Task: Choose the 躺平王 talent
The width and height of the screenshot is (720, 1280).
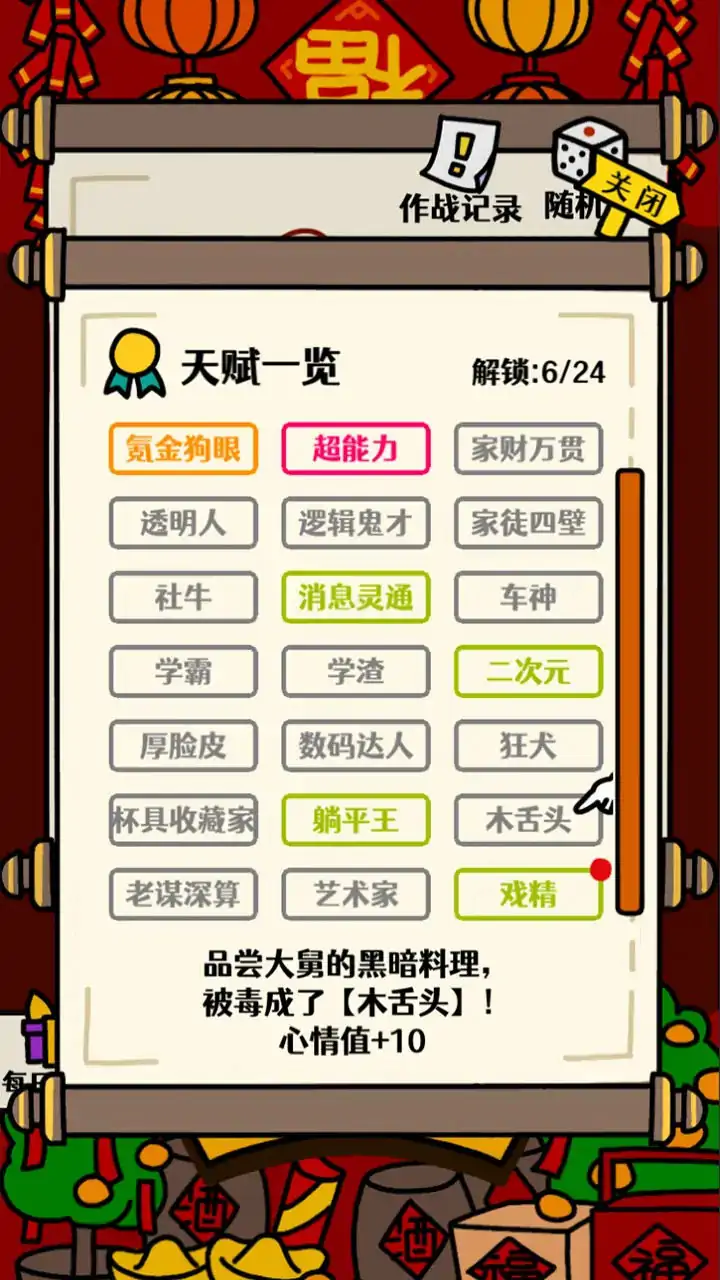Action: pos(356,820)
